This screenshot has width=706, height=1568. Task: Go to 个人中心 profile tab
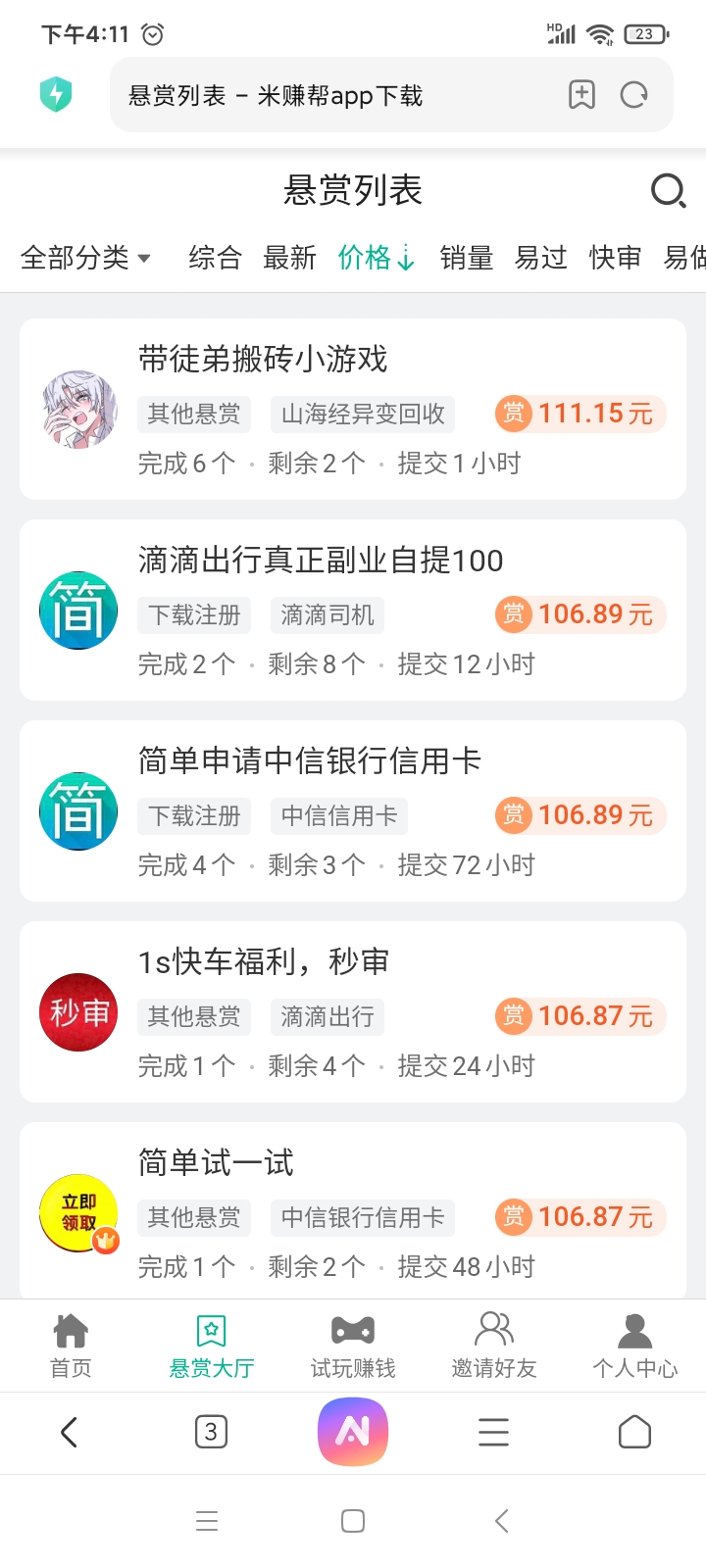pos(635,1346)
